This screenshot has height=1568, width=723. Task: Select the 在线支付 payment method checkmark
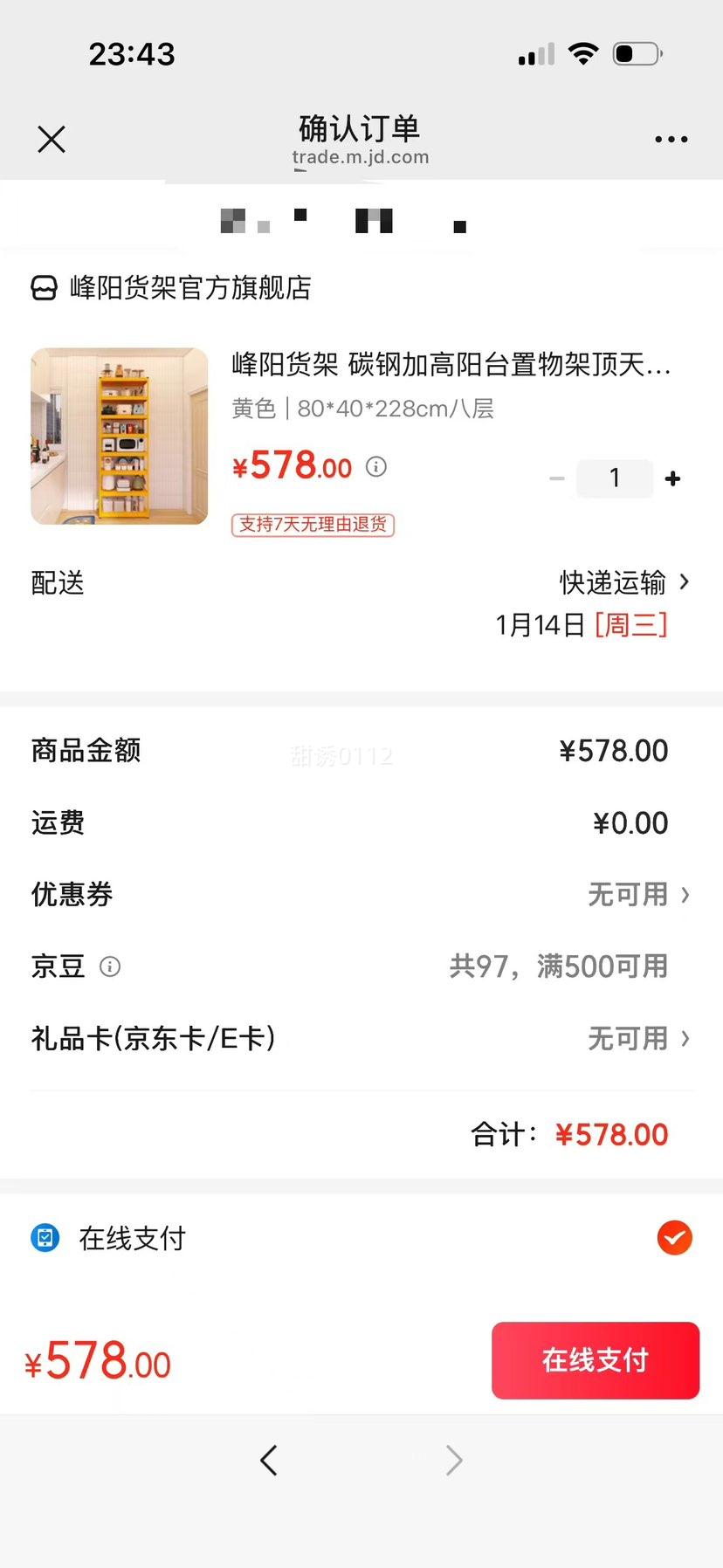click(673, 1237)
